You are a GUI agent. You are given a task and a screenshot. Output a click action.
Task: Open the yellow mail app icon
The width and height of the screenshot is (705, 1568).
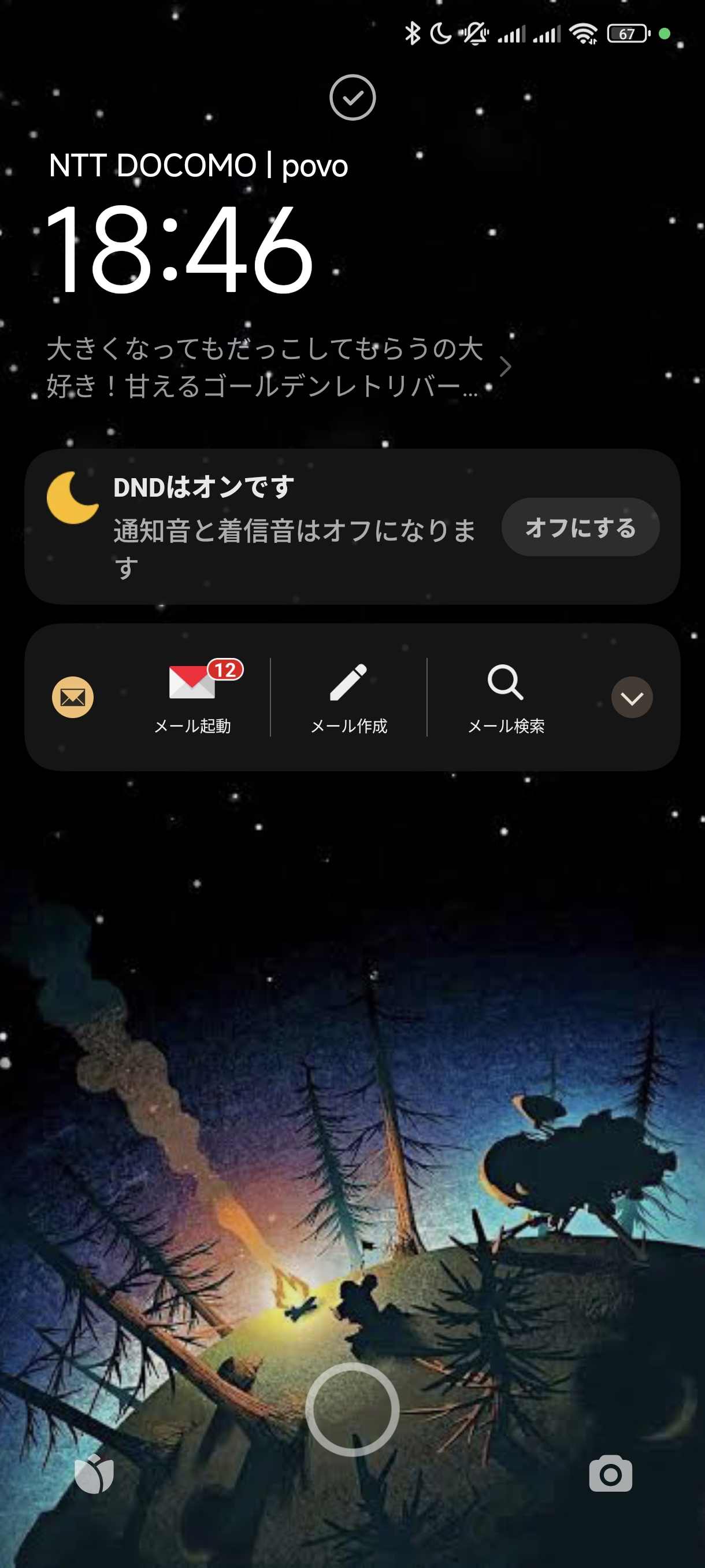click(72, 698)
